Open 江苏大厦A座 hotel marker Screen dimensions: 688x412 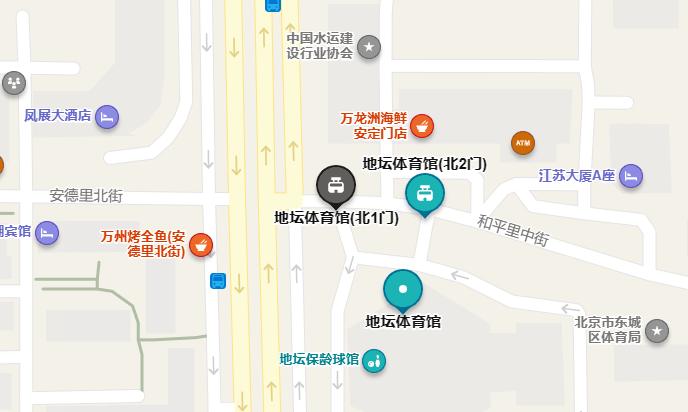631,176
